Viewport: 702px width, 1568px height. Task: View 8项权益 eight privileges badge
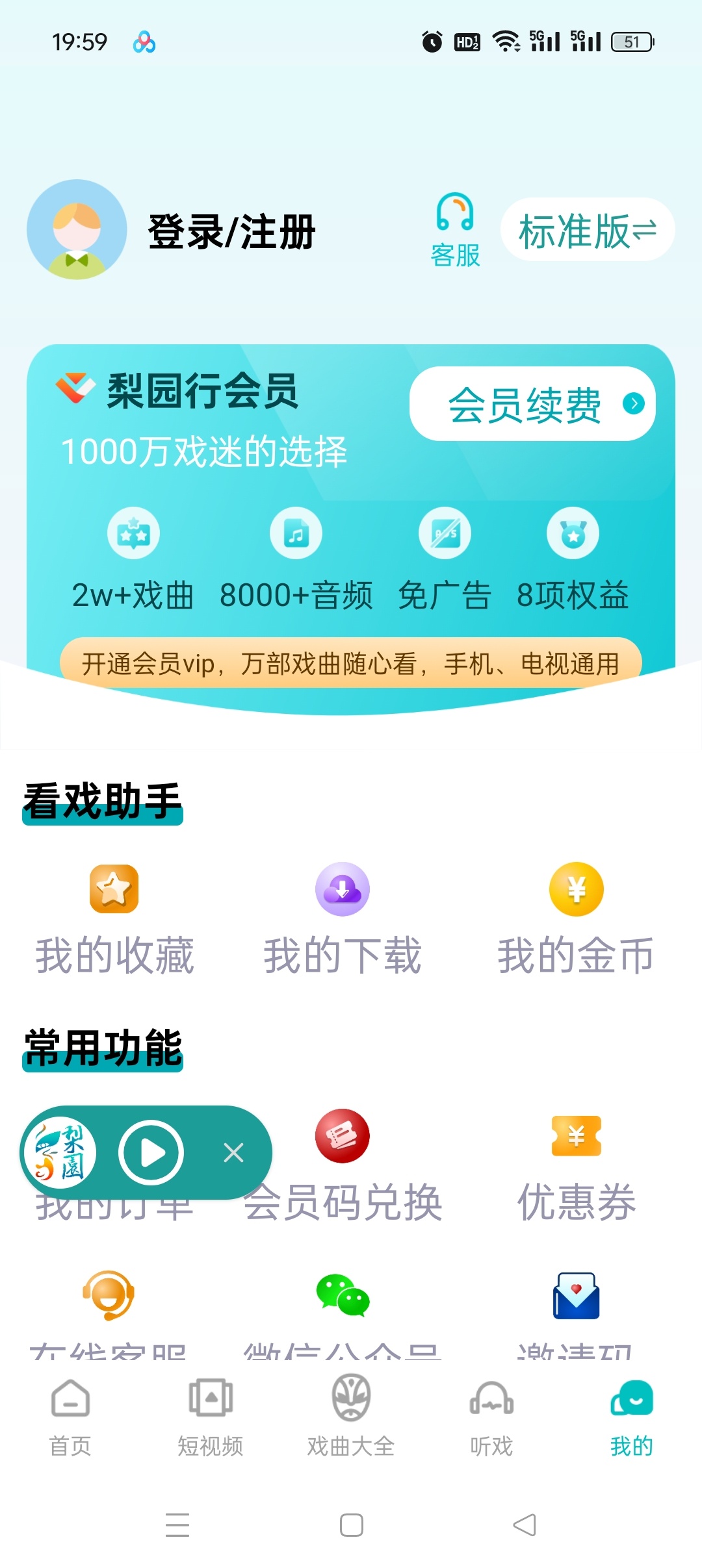click(x=573, y=531)
